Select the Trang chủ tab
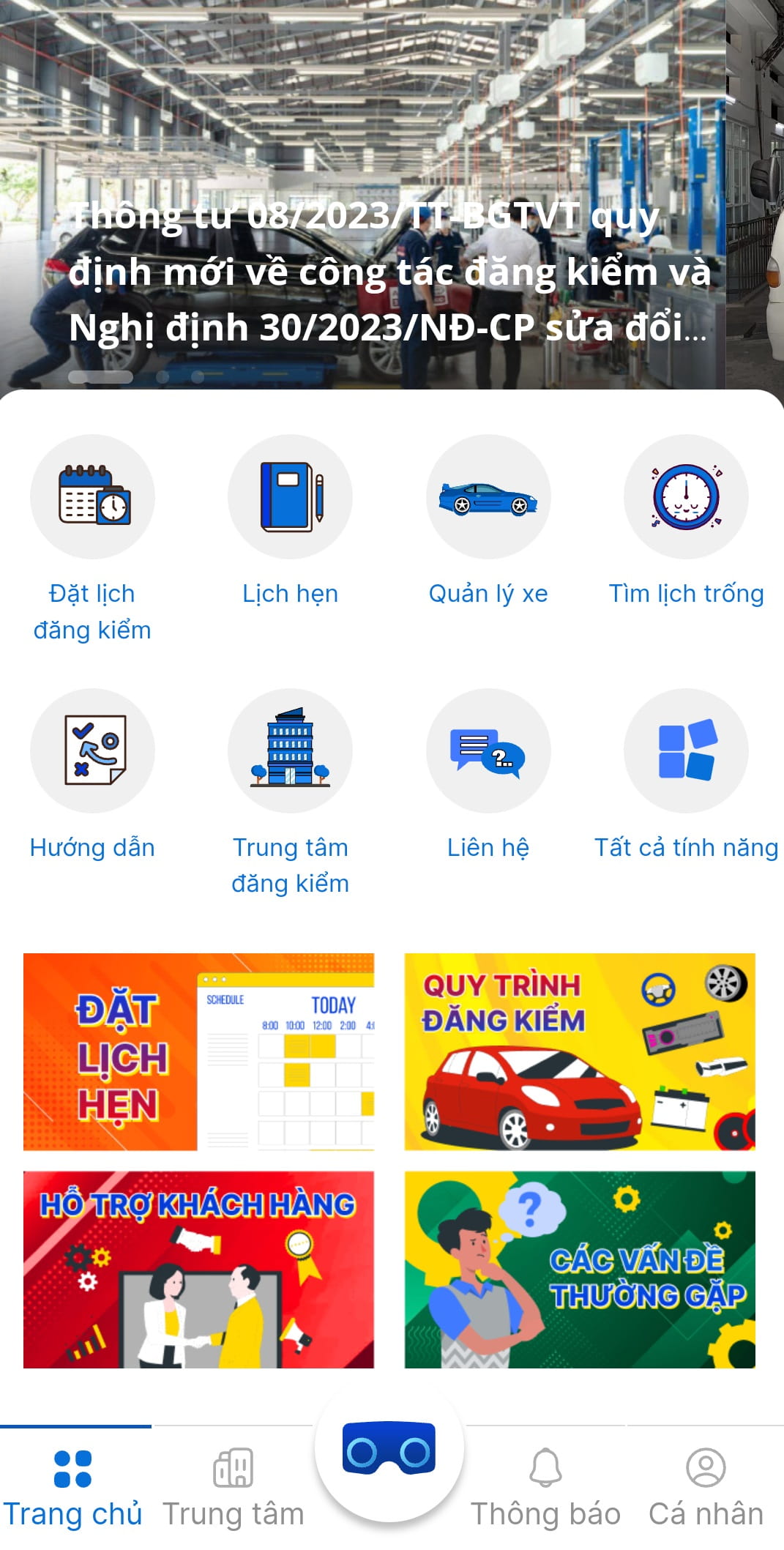Screen dimensions: 784x1550 tap(73, 1486)
